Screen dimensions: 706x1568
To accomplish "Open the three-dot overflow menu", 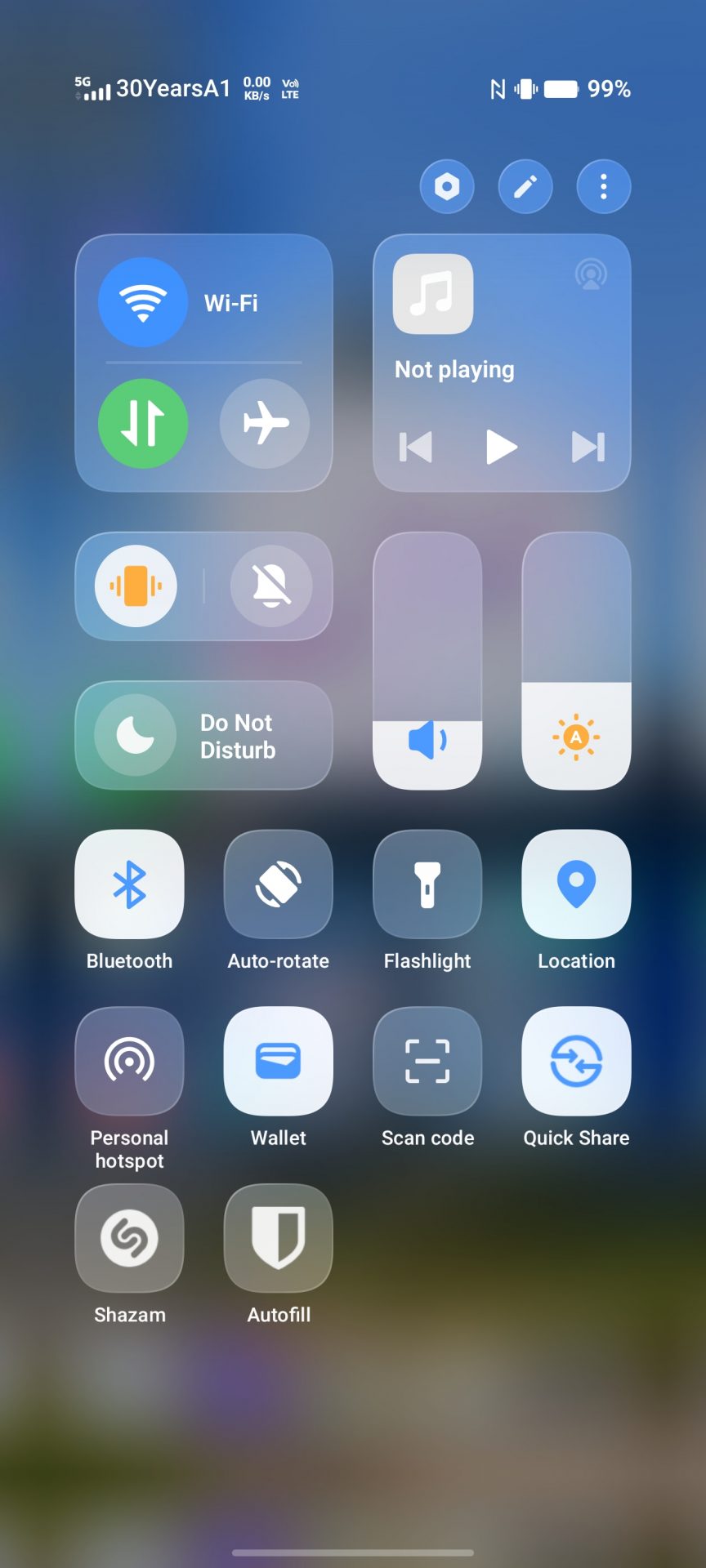I will point(603,187).
